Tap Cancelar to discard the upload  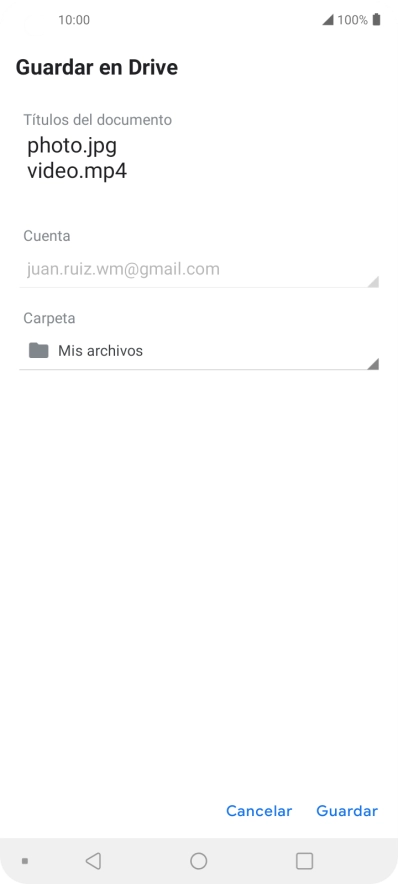[259, 811]
